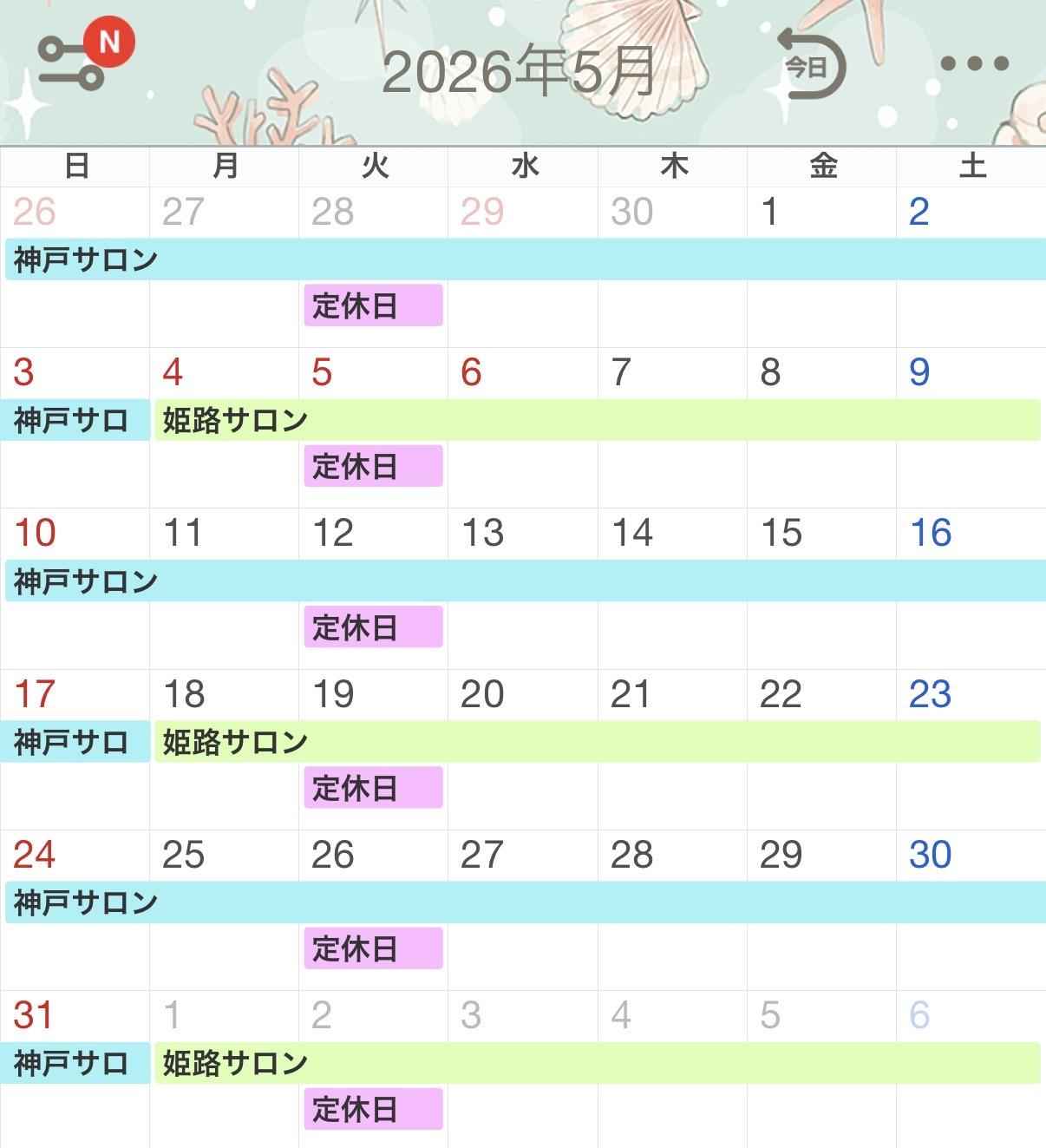Open the 定休日 event on April 28
The image size is (1046, 1148).
click(373, 305)
